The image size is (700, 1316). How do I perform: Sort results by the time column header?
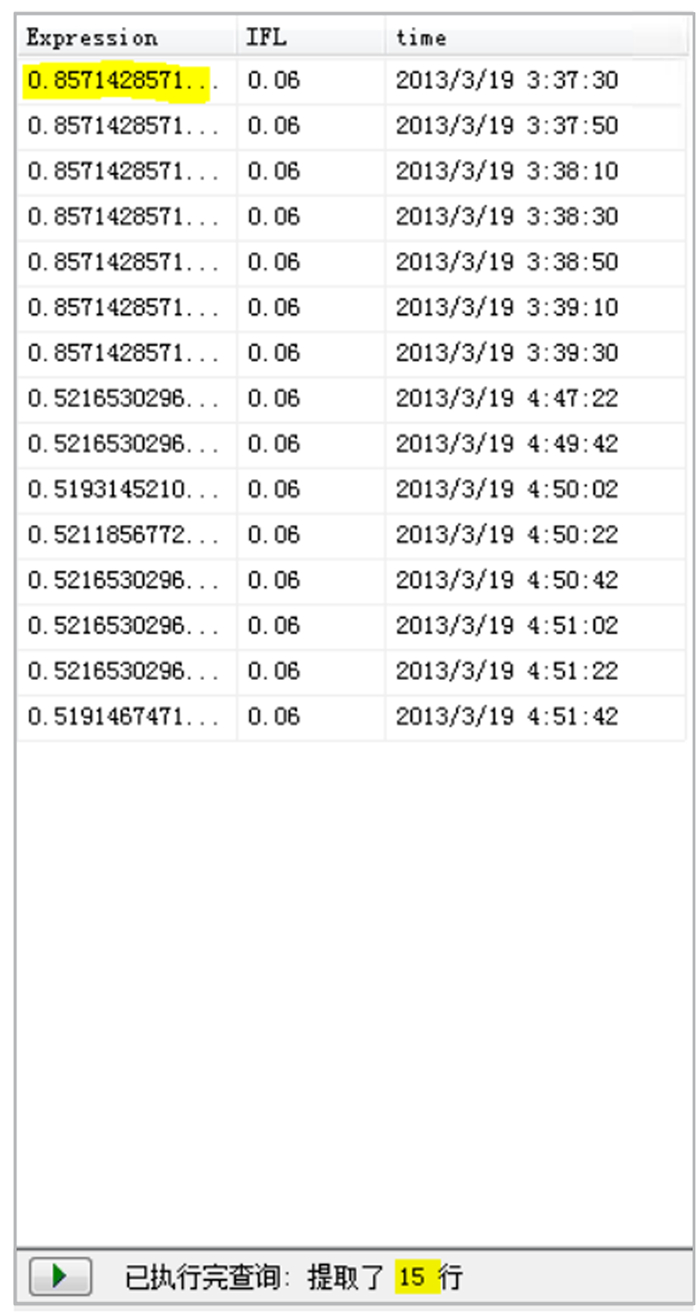click(x=421, y=38)
